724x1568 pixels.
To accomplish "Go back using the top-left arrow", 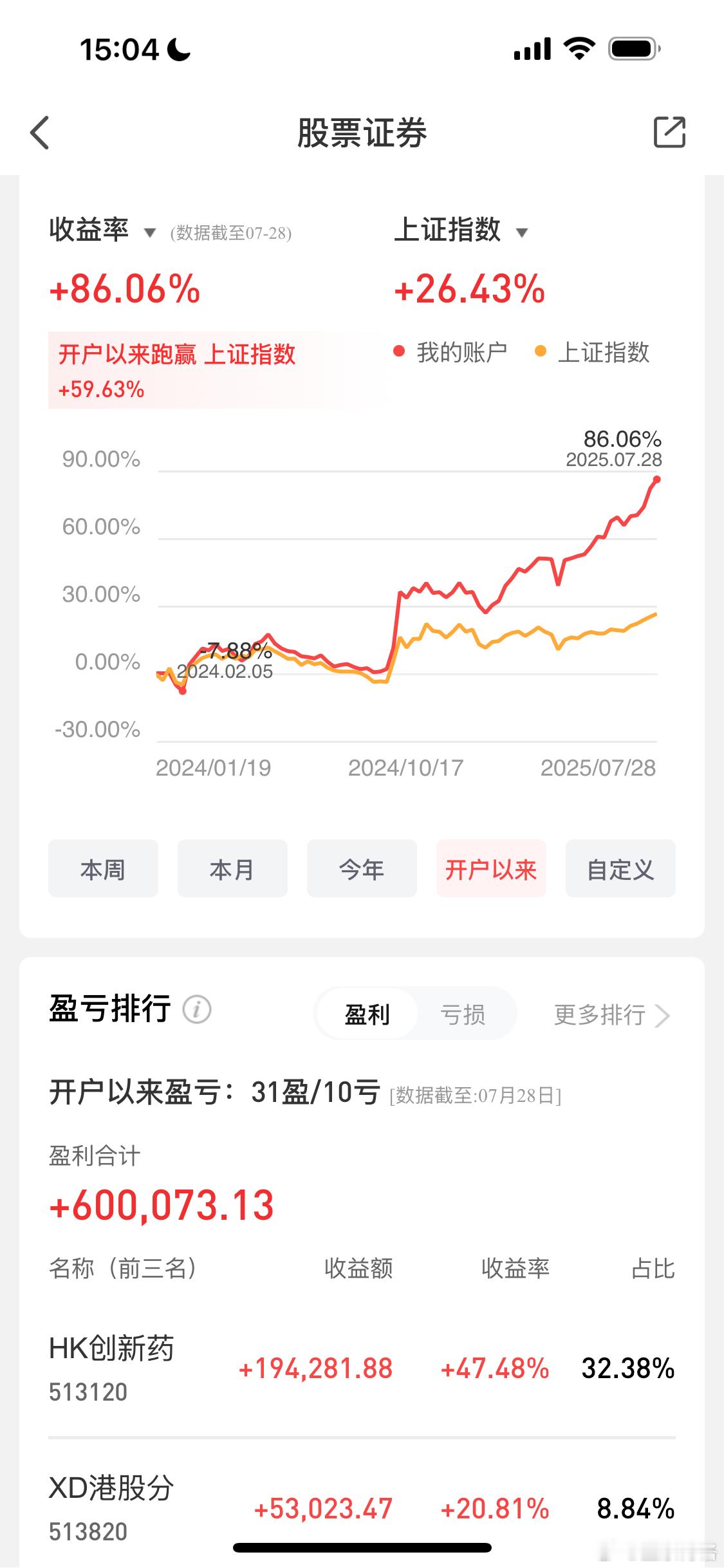I will (40, 133).
